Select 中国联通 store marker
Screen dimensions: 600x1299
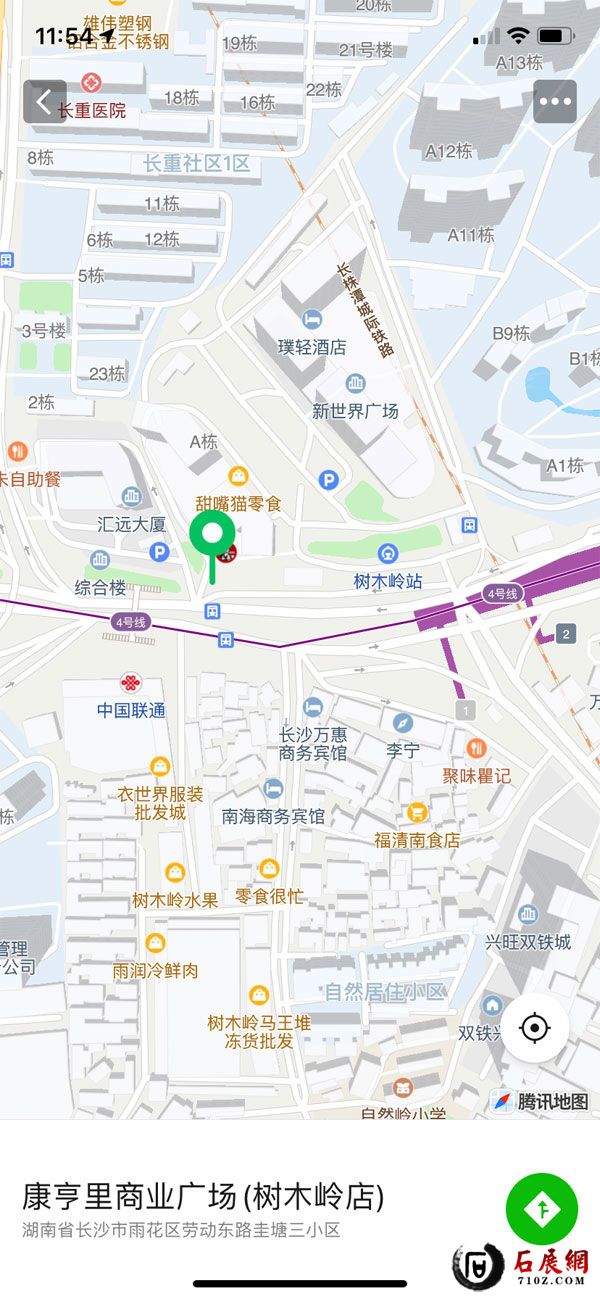click(x=131, y=684)
